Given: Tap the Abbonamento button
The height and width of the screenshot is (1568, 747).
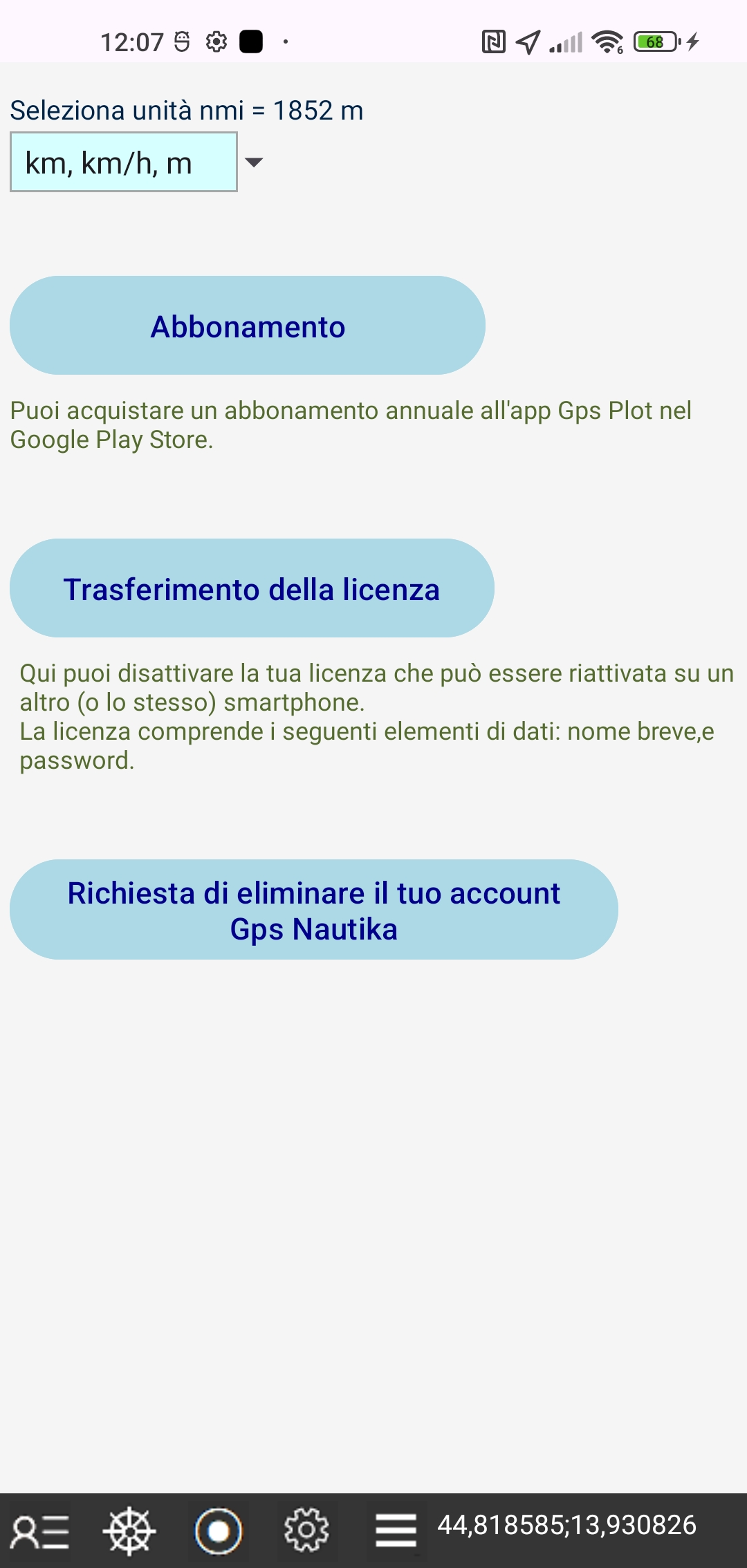Looking at the screenshot, I should pyautogui.click(x=248, y=326).
